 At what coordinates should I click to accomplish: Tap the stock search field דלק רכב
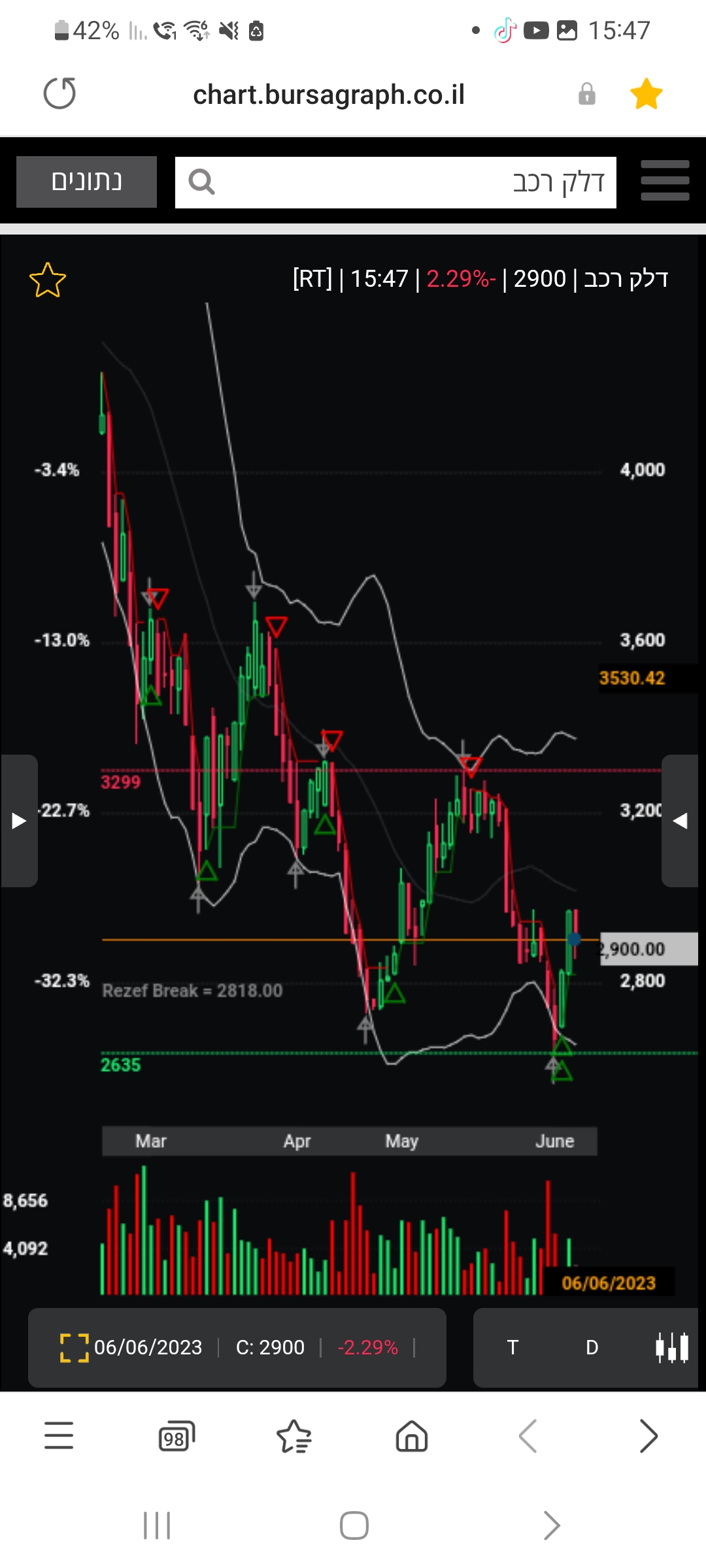[x=395, y=182]
